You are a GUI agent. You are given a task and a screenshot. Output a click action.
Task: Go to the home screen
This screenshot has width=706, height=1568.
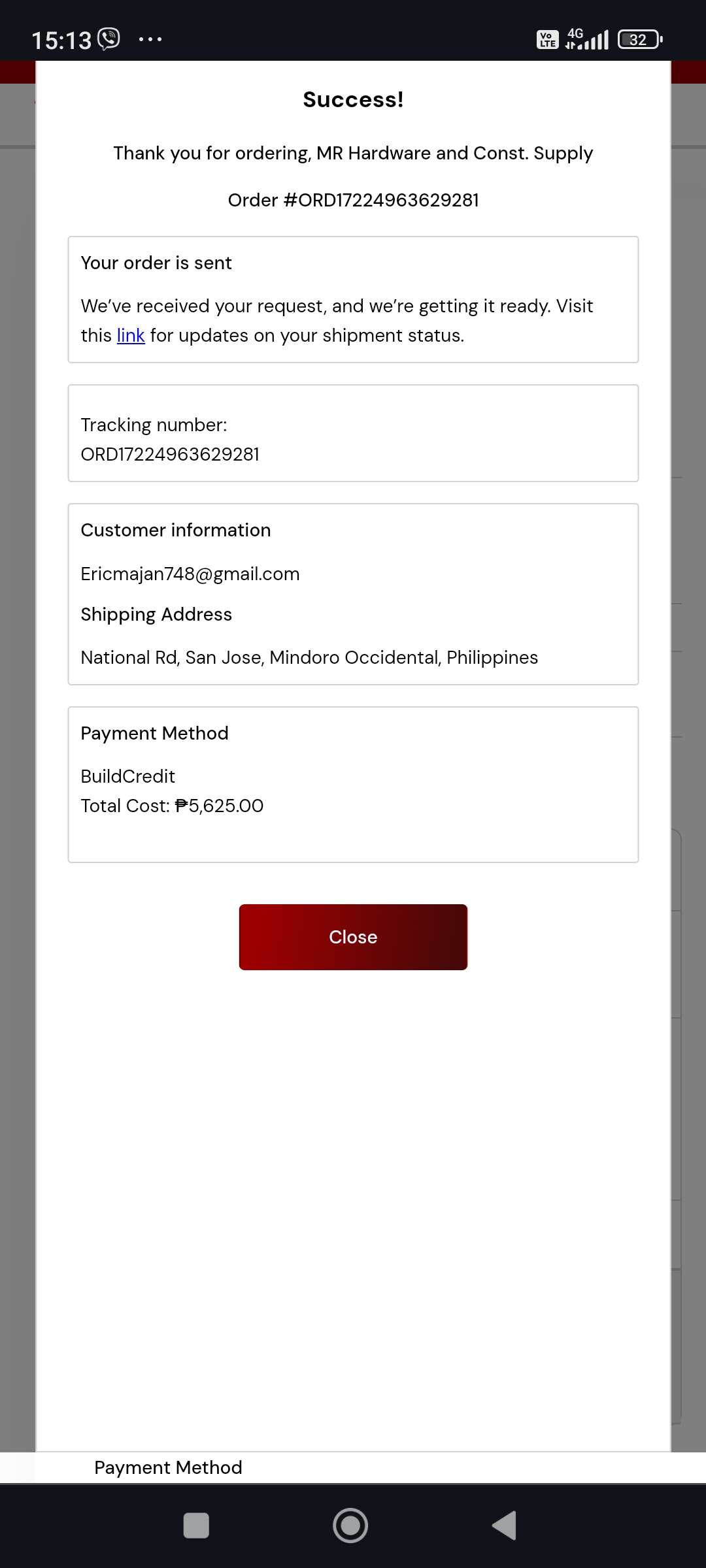[350, 1526]
